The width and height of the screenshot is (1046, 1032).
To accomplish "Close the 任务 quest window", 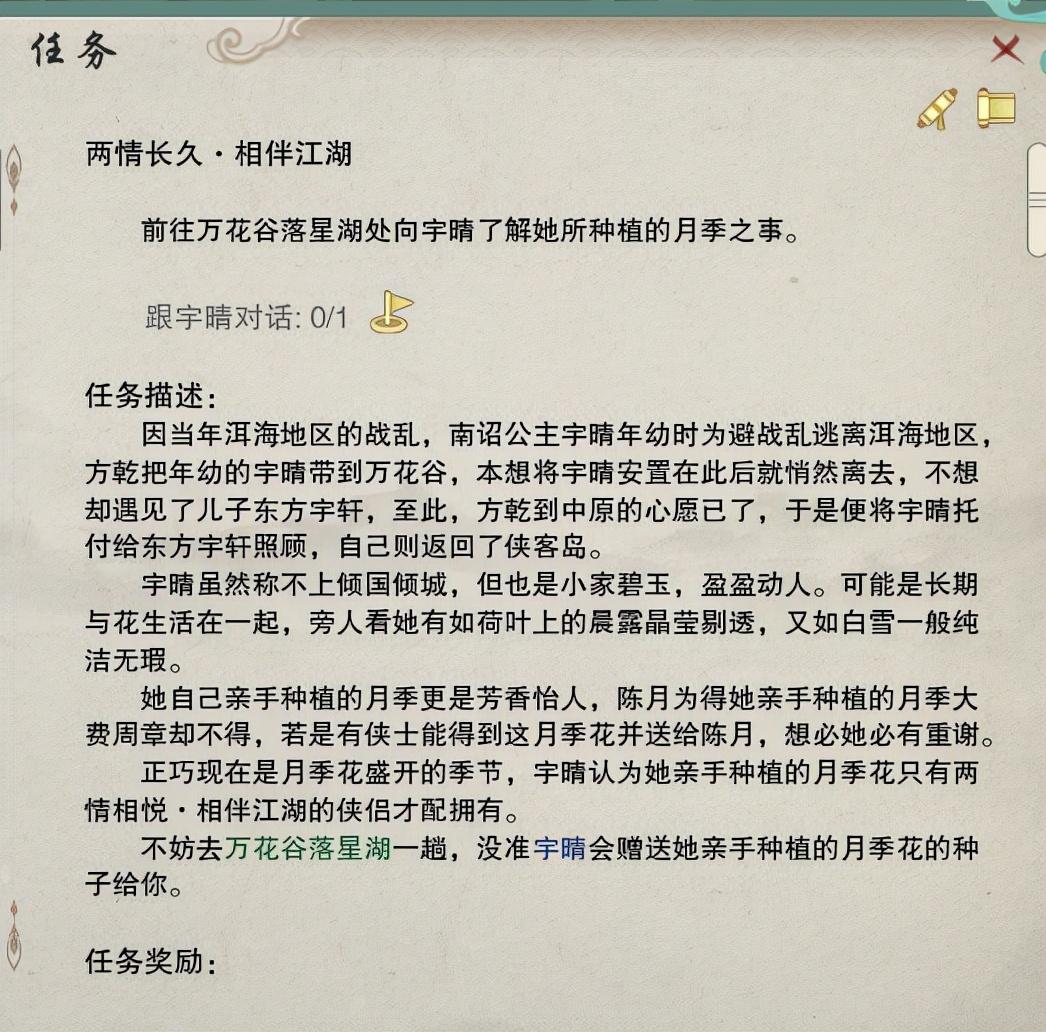I will 1006,49.
